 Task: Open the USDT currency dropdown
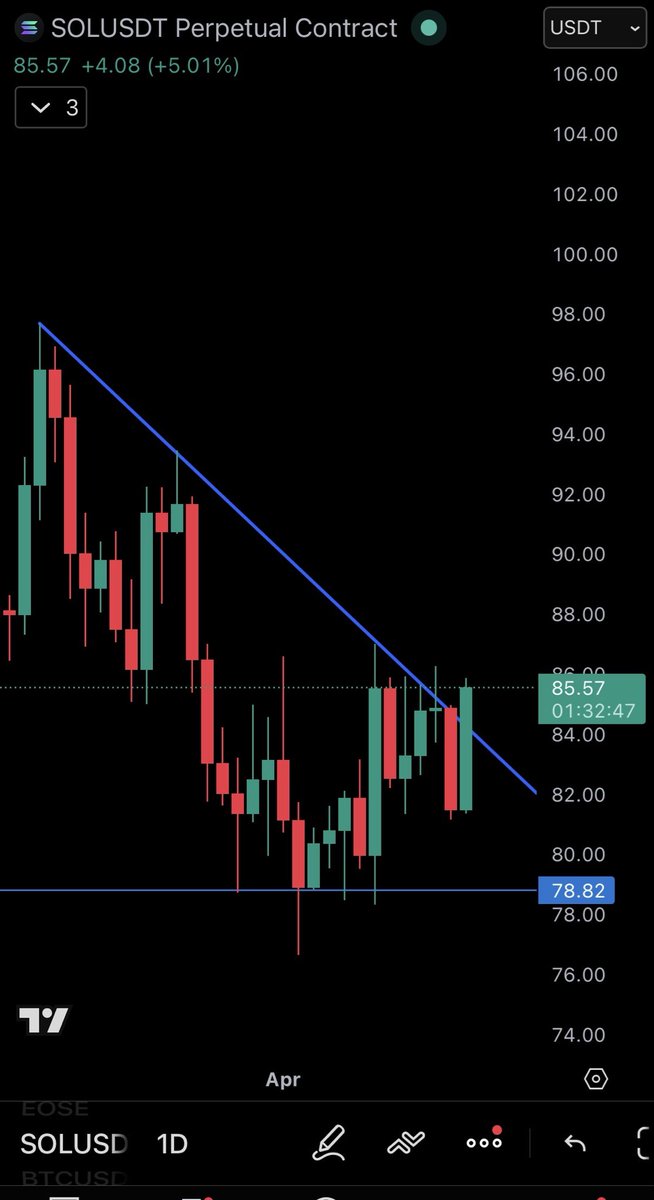click(594, 29)
